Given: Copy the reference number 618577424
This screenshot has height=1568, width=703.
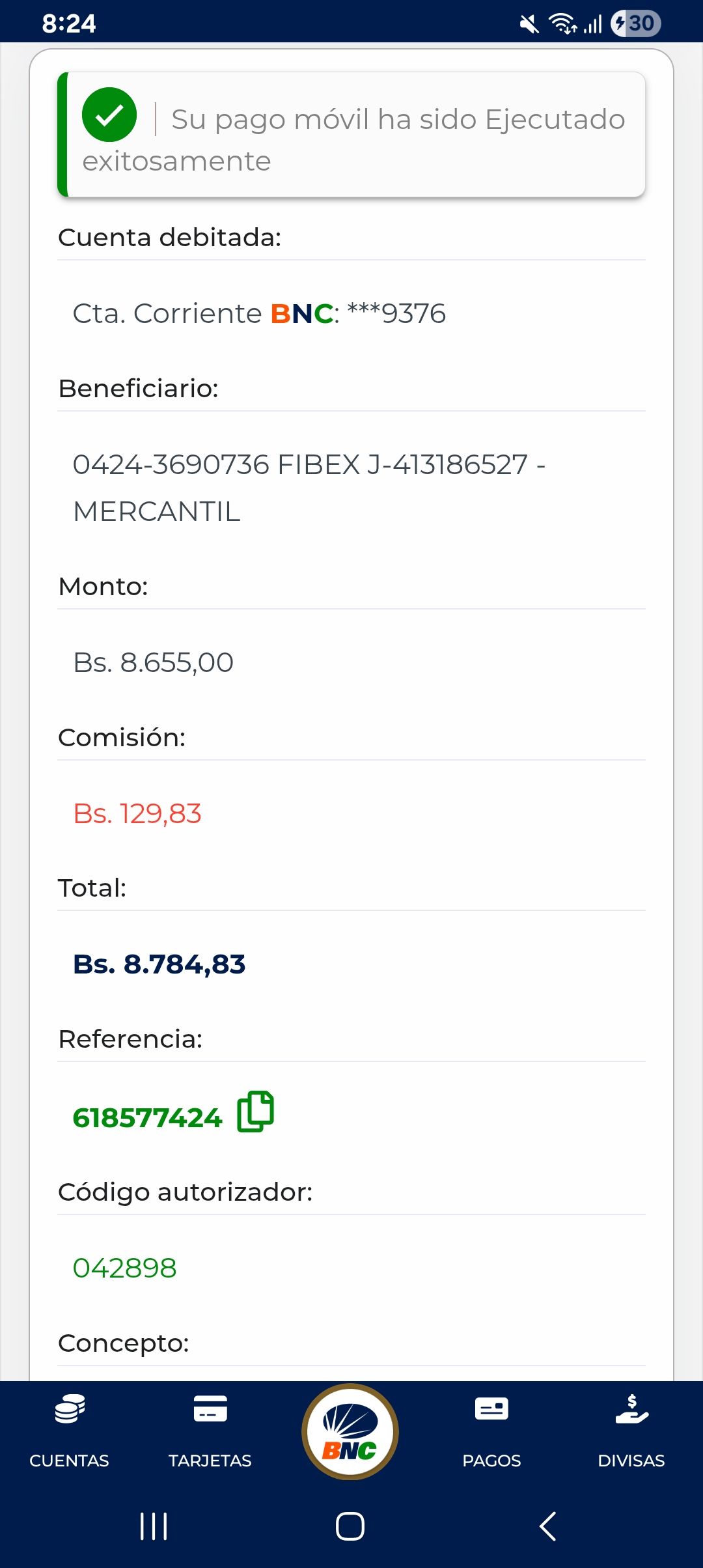Looking at the screenshot, I should click(x=255, y=1112).
